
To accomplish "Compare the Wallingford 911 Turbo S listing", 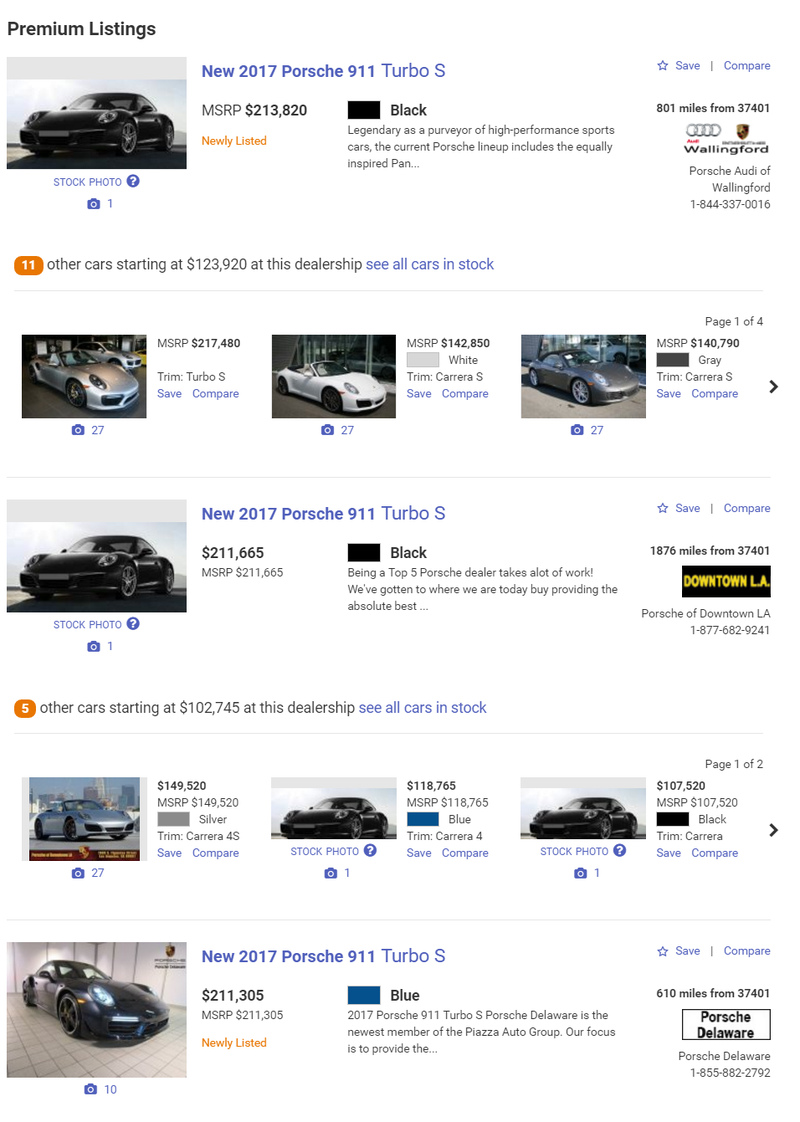I will click(746, 66).
